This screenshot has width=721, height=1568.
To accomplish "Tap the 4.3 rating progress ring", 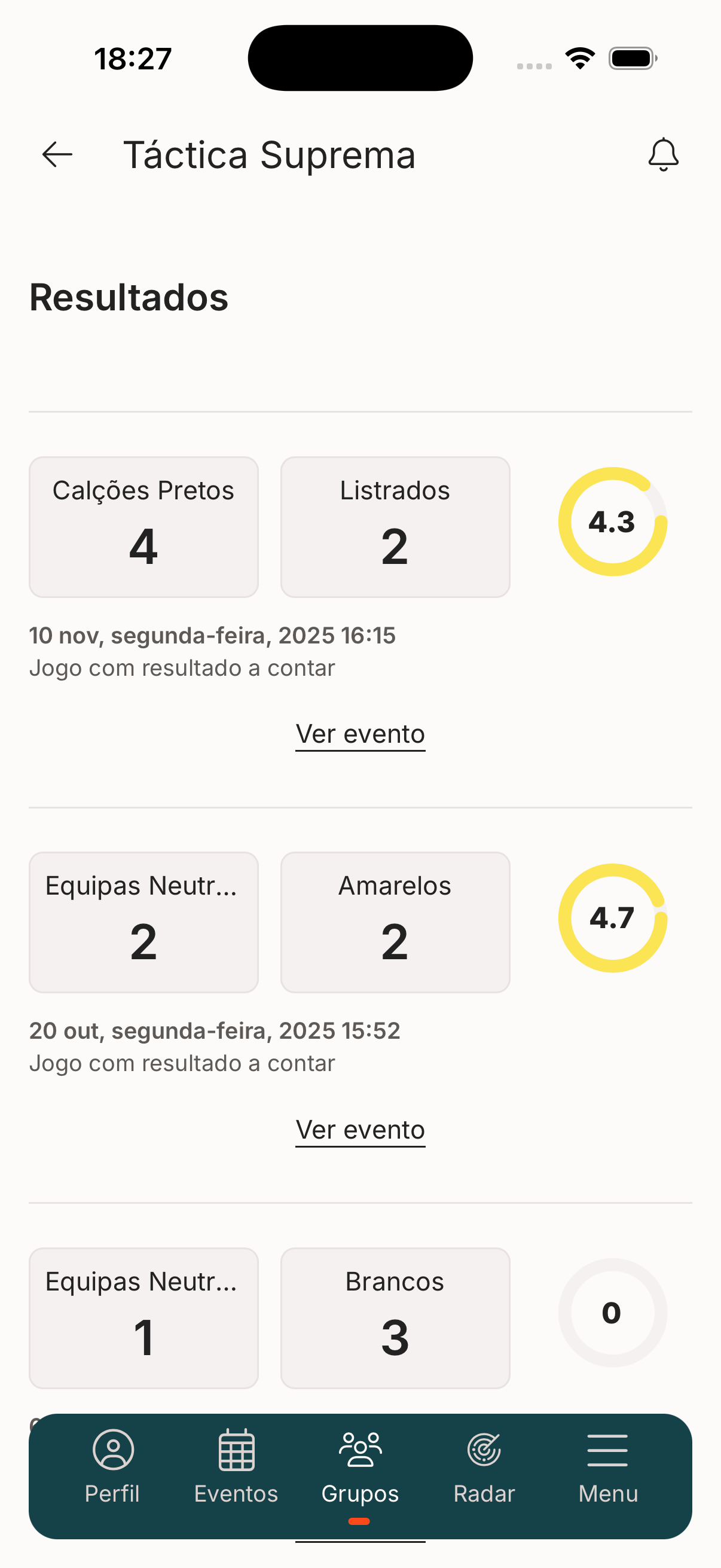I will click(x=612, y=522).
